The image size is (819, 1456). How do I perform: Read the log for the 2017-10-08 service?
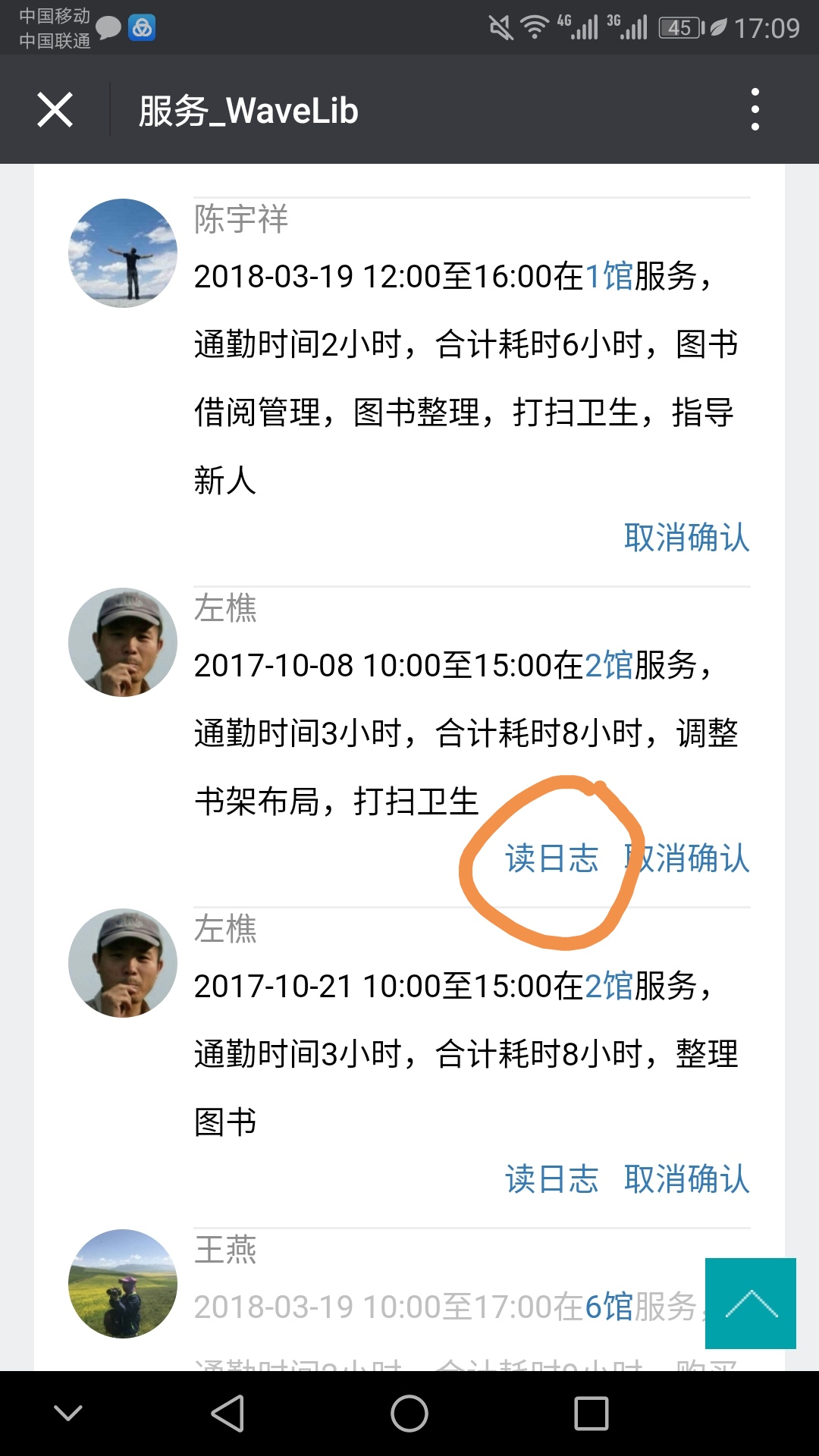[x=552, y=858]
